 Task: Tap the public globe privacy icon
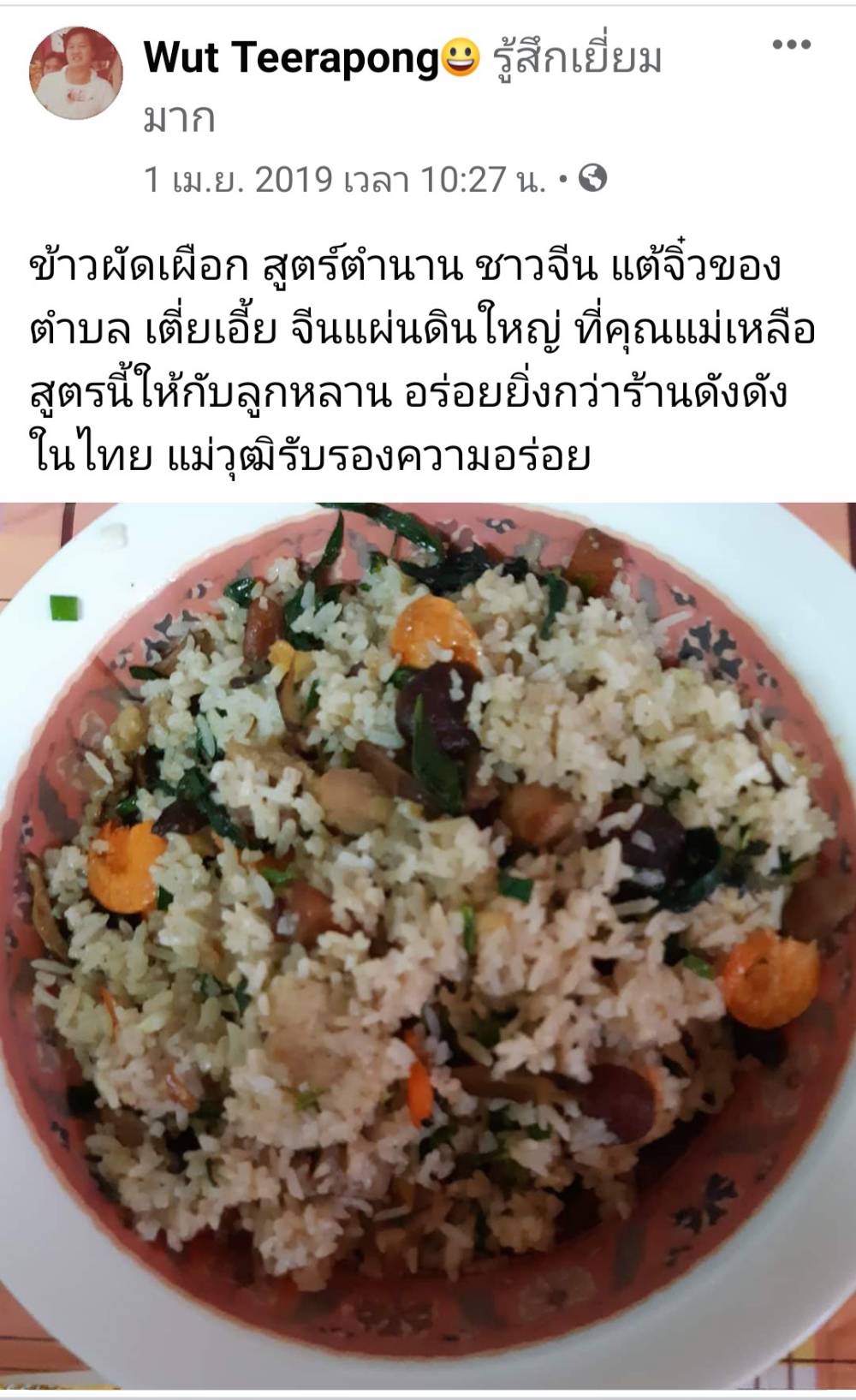pyautogui.click(x=593, y=178)
